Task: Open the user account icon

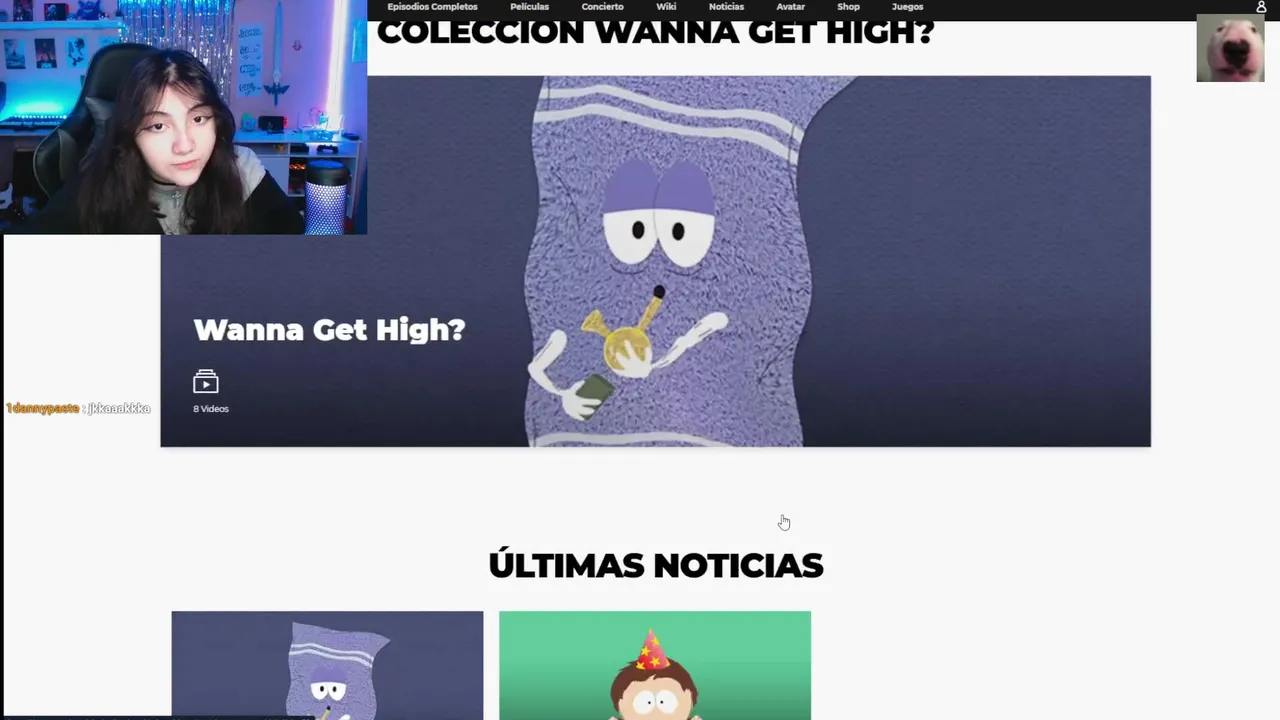Action: [1261, 7]
